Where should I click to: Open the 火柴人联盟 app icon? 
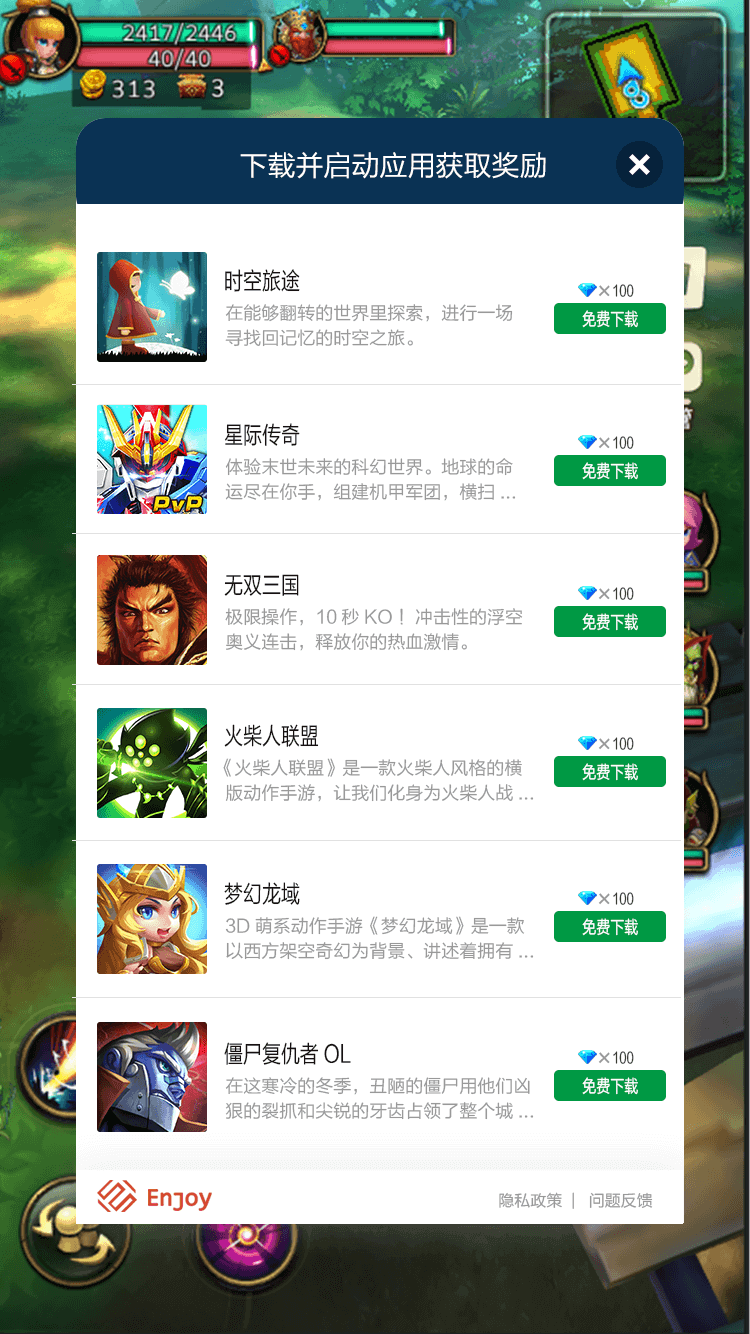[x=152, y=763]
